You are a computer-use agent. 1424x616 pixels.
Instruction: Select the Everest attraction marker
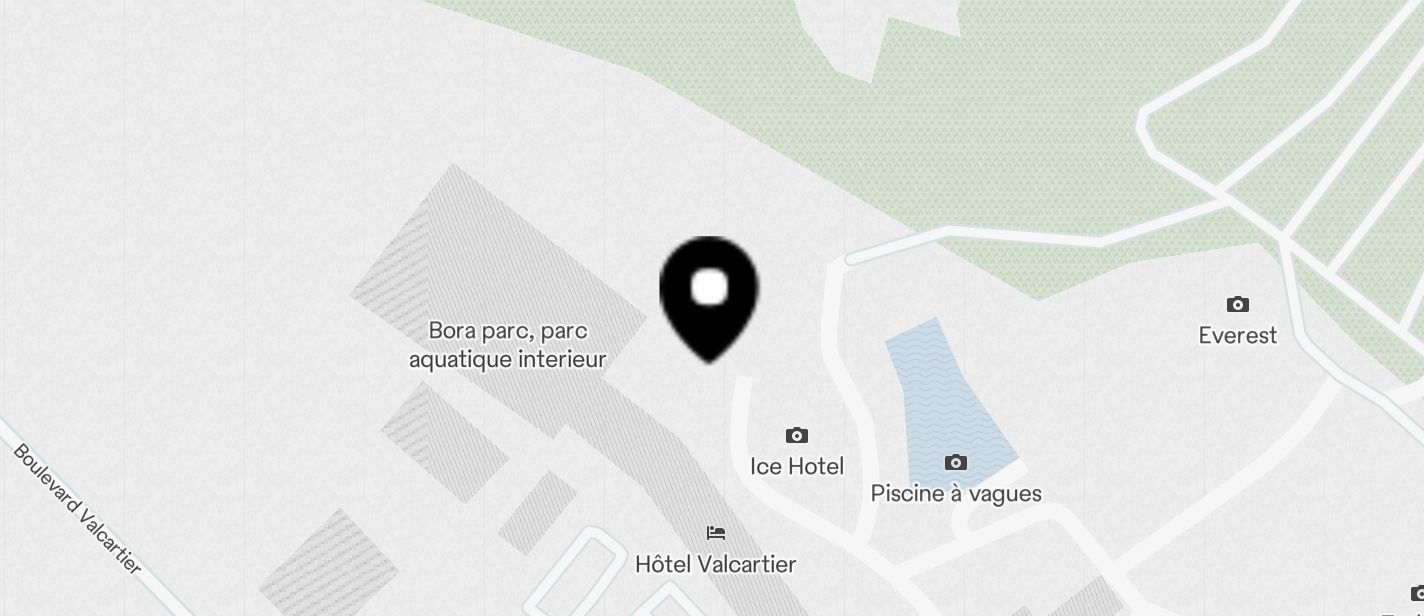[1238, 305]
